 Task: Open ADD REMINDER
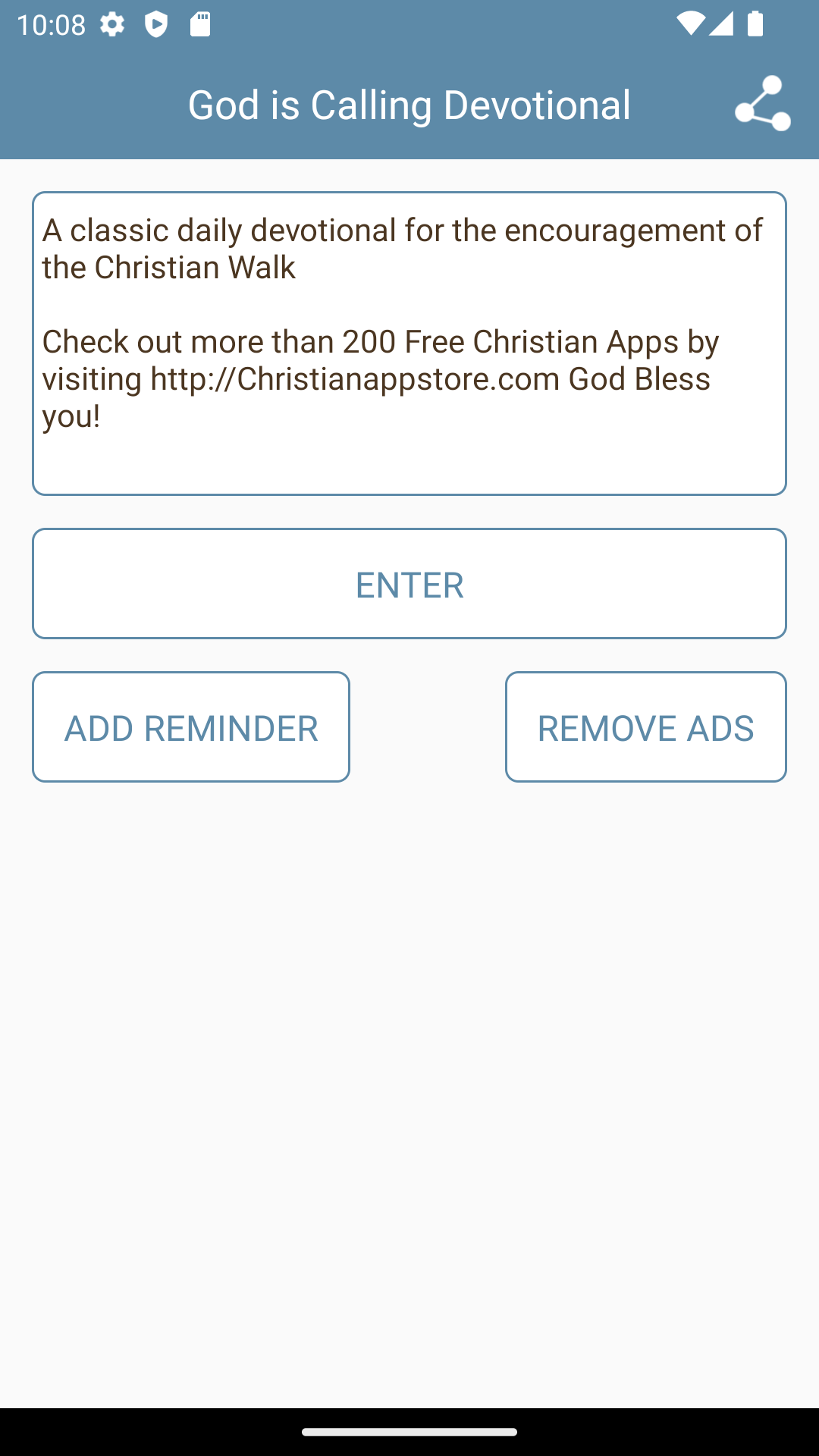(x=190, y=726)
